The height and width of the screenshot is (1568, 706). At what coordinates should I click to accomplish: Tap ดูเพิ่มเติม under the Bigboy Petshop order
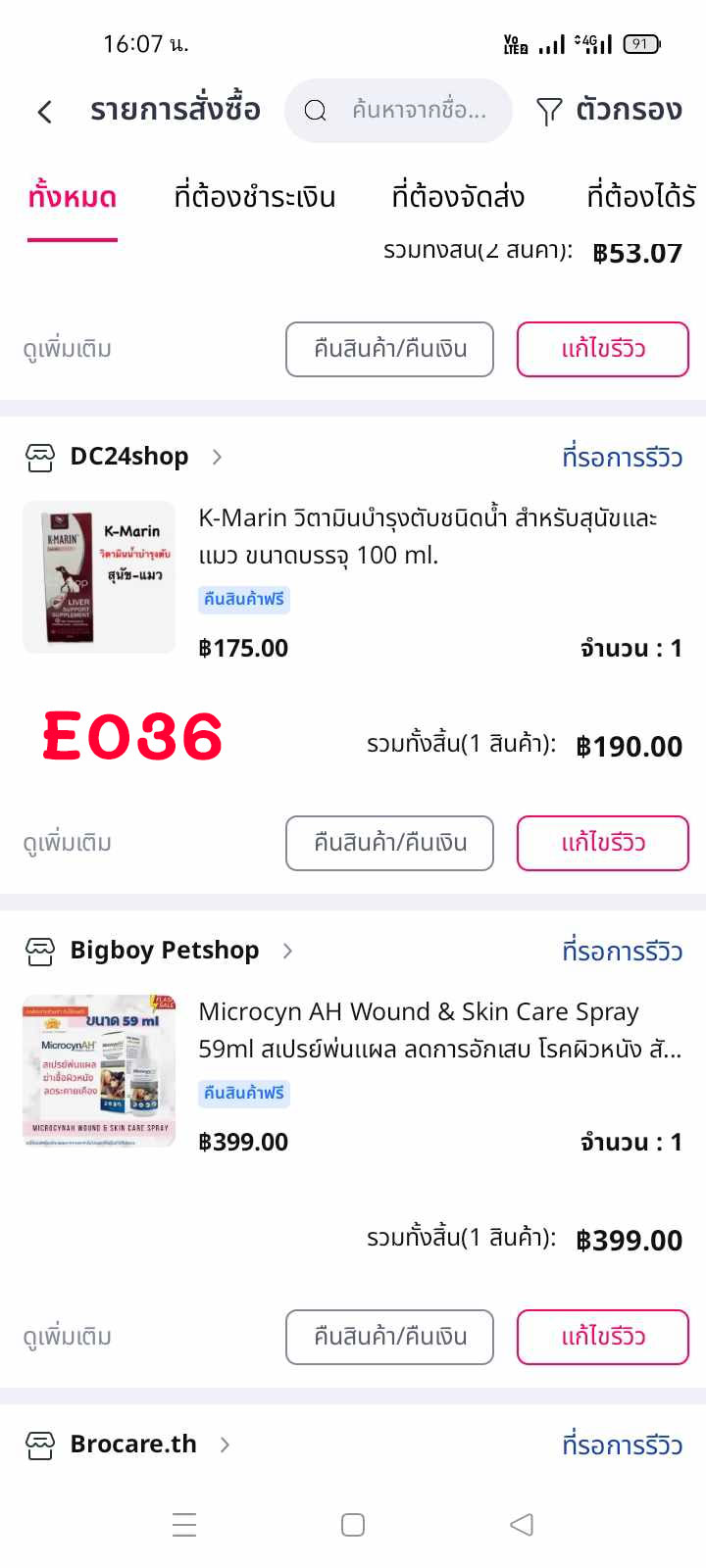[x=68, y=1337]
